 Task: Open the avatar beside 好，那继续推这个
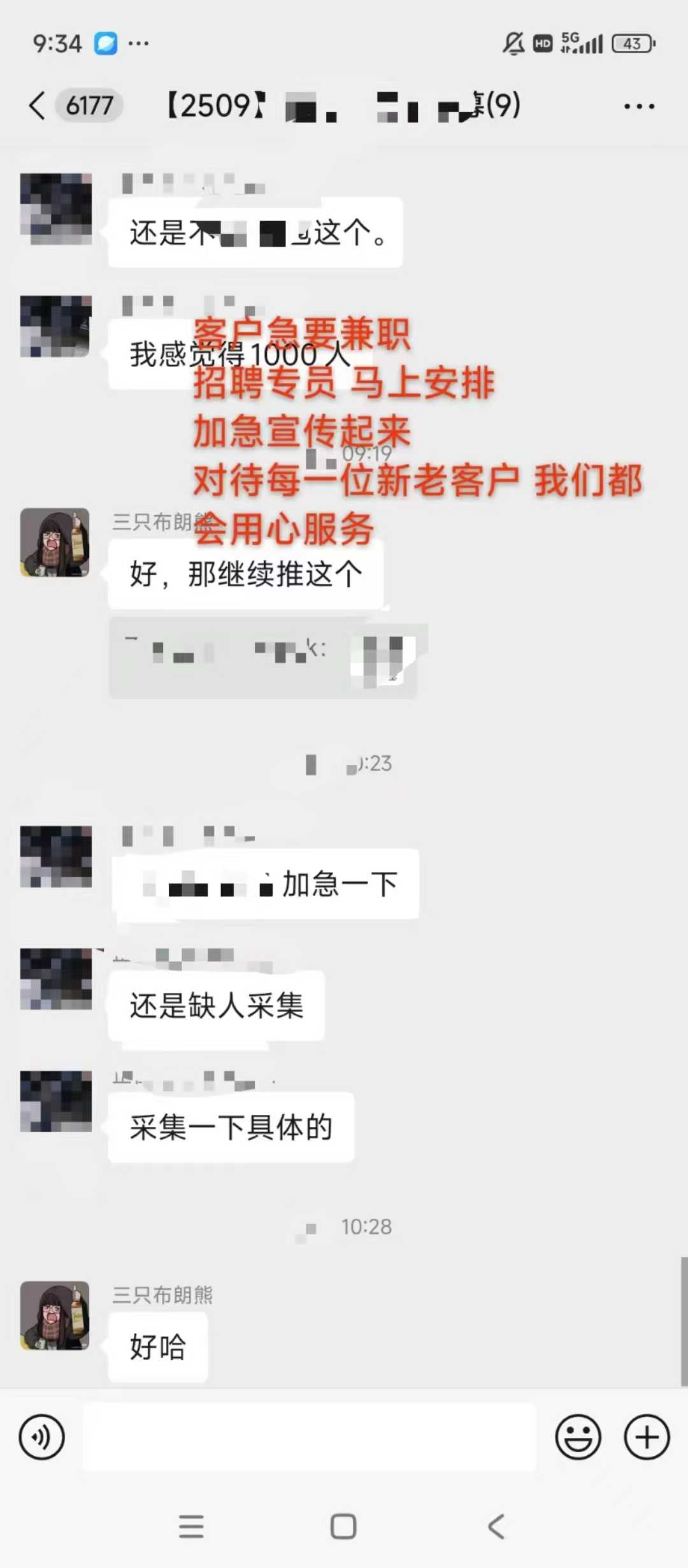coord(55,542)
